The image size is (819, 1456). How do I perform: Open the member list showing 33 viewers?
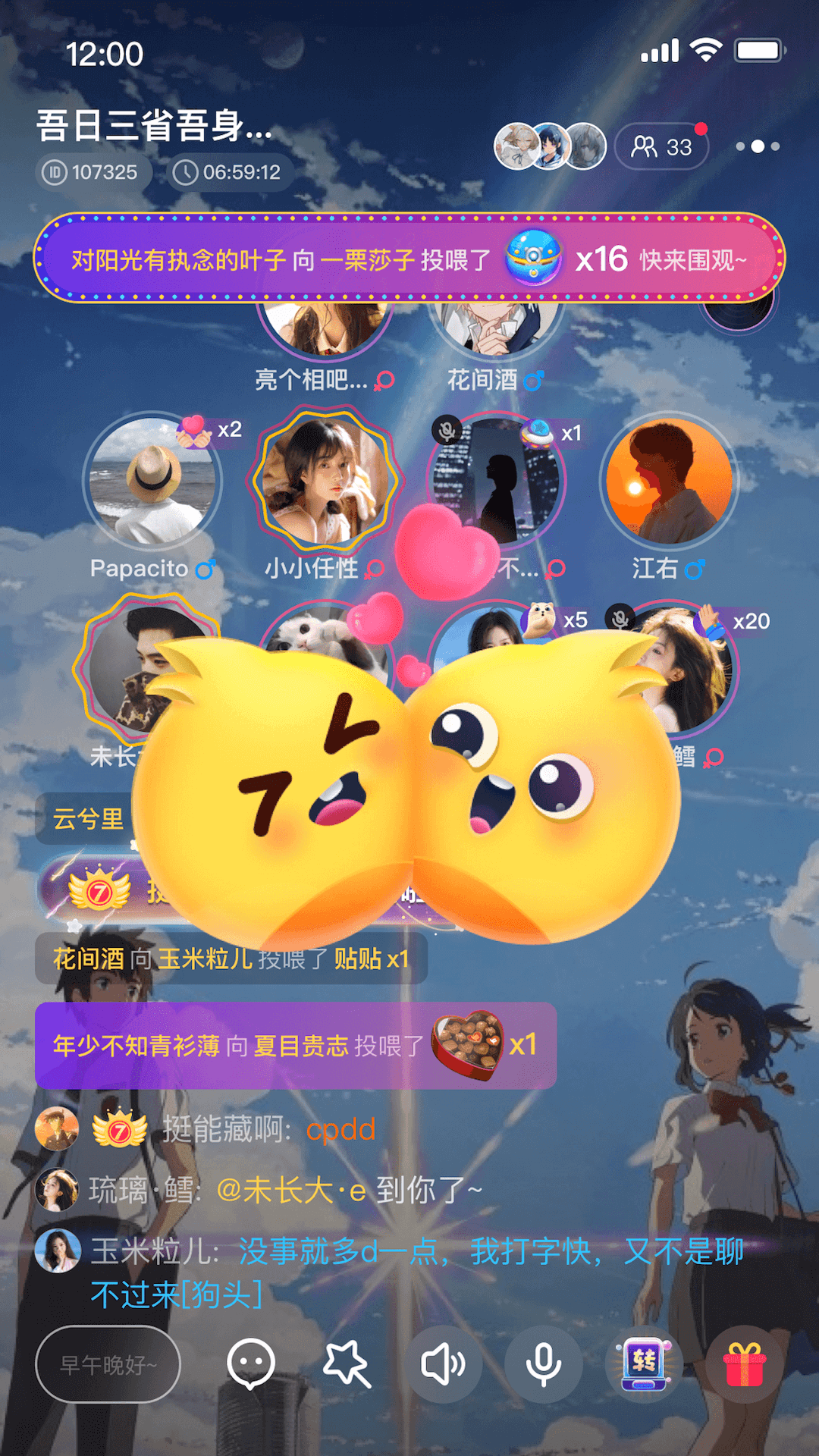[x=661, y=145]
